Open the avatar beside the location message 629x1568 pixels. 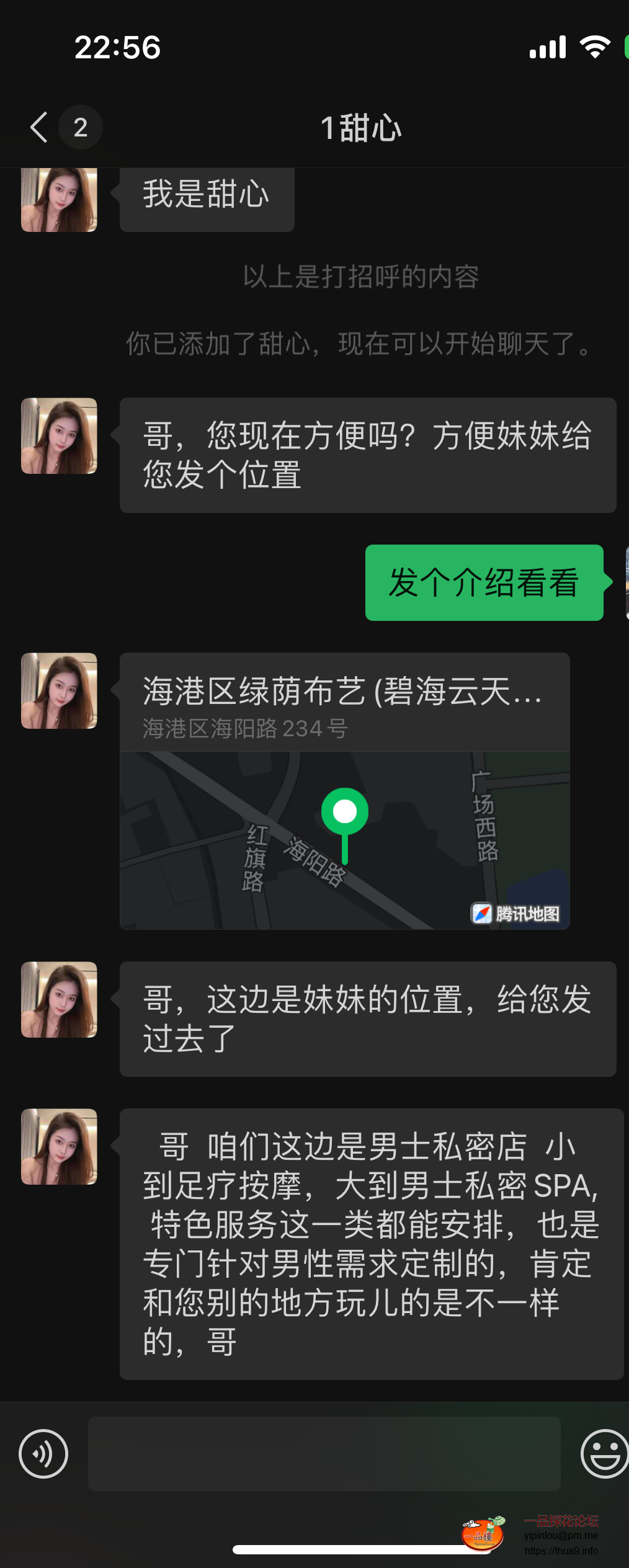(x=59, y=690)
